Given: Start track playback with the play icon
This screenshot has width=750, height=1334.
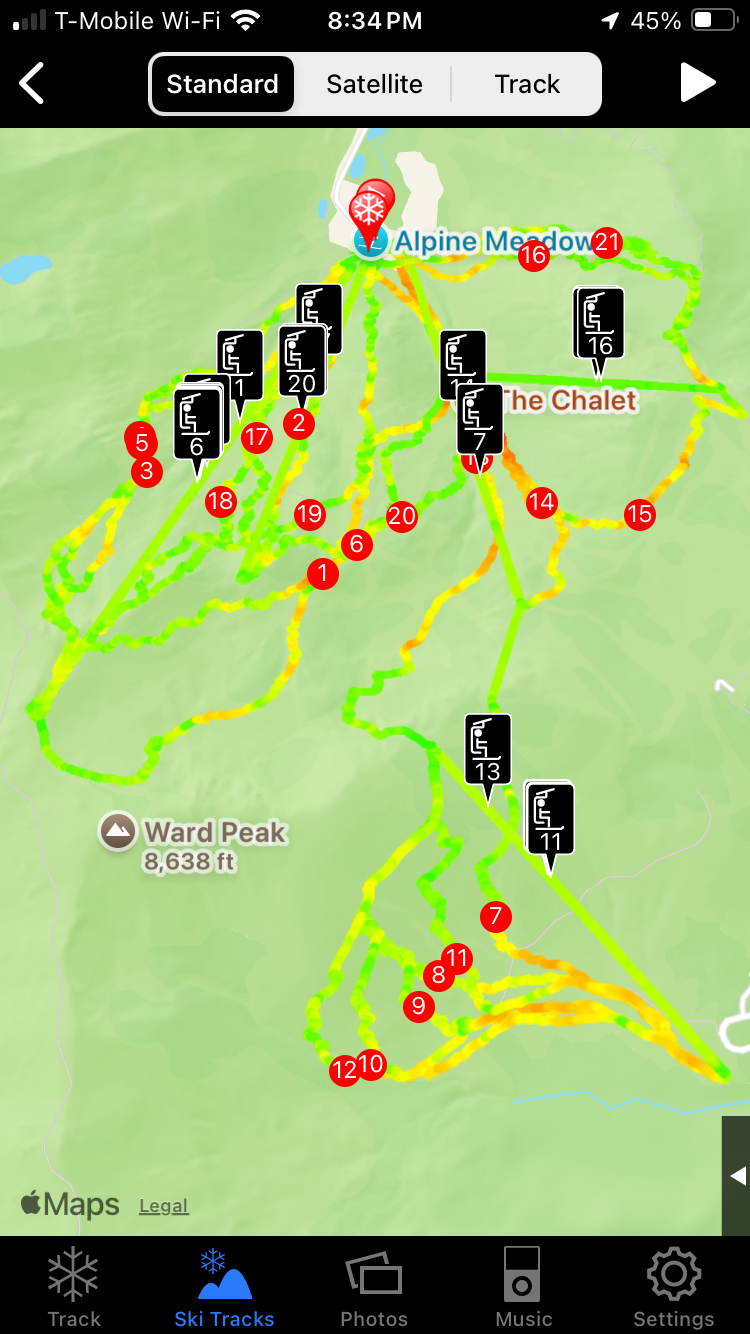Looking at the screenshot, I should click(x=697, y=84).
